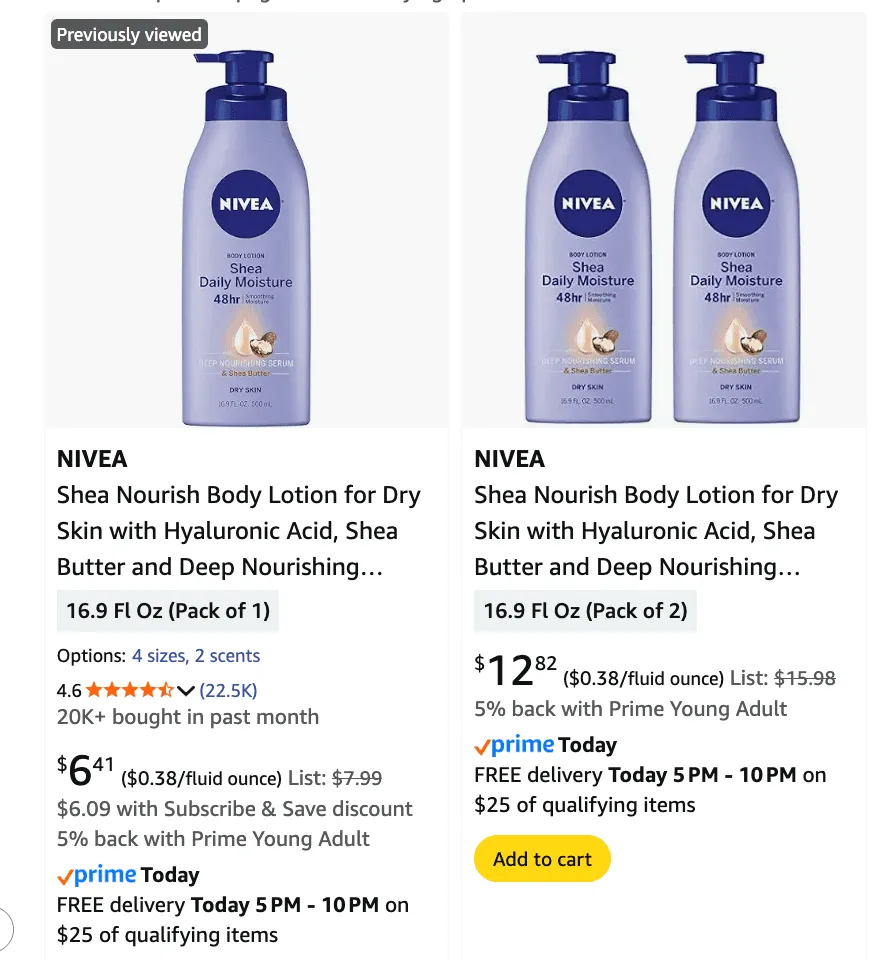
Task: Open the Pack of 1 Shea Nourish Lotion title
Action: click(x=238, y=531)
